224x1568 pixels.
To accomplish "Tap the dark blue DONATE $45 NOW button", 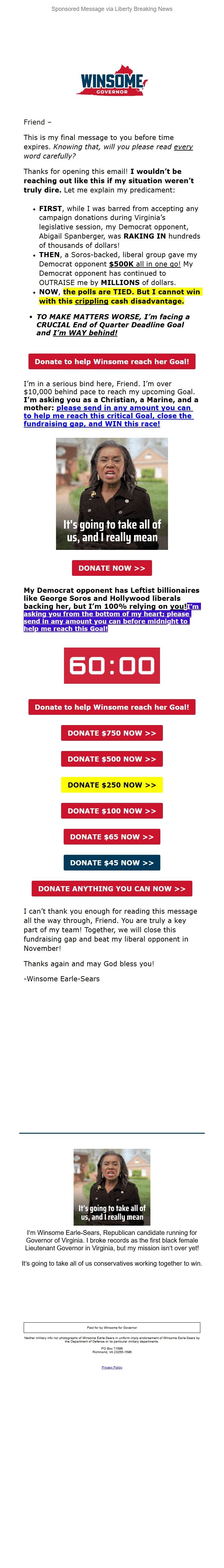I will [111, 862].
